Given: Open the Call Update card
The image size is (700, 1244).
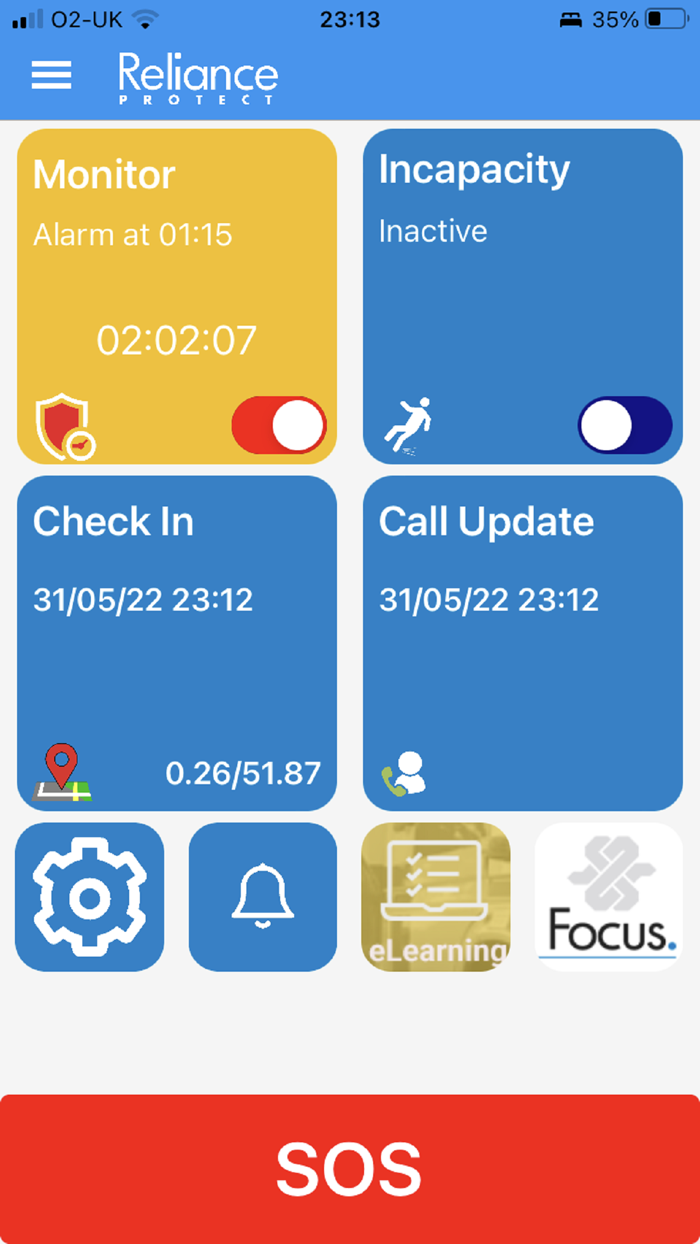Looking at the screenshot, I should 523,643.
